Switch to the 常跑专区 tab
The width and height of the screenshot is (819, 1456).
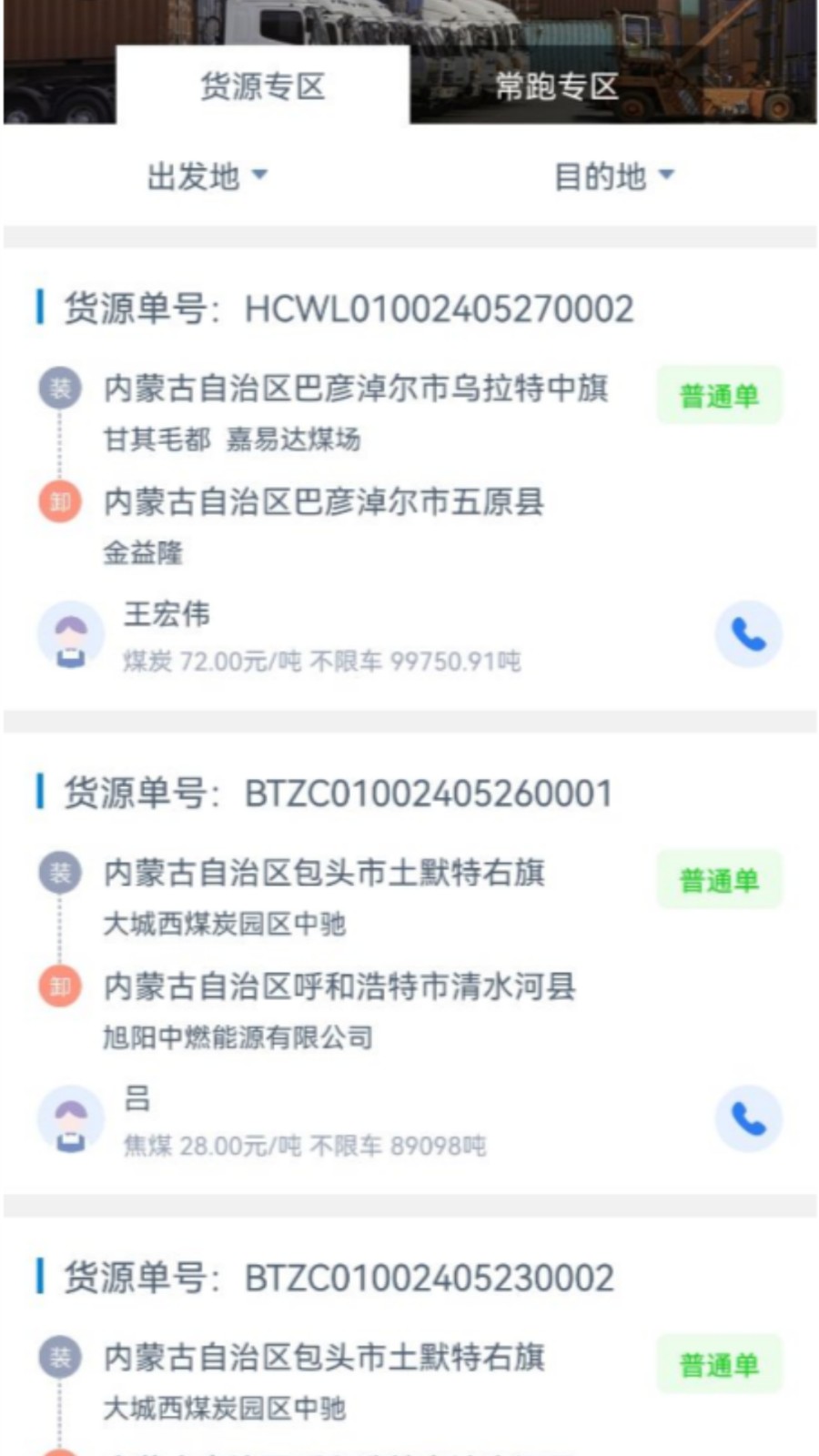(553, 87)
